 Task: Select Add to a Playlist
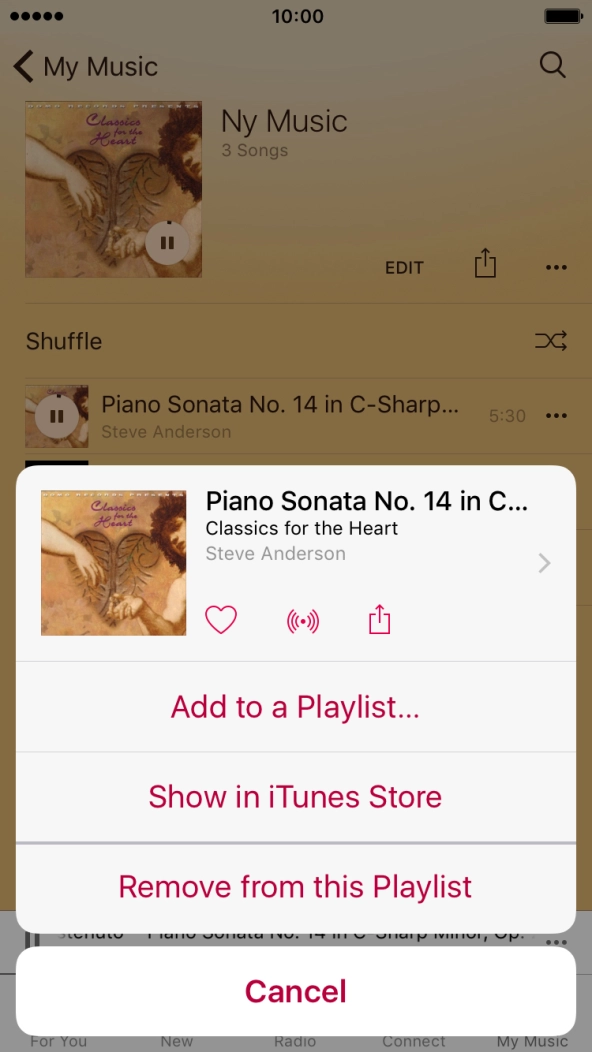(x=295, y=706)
